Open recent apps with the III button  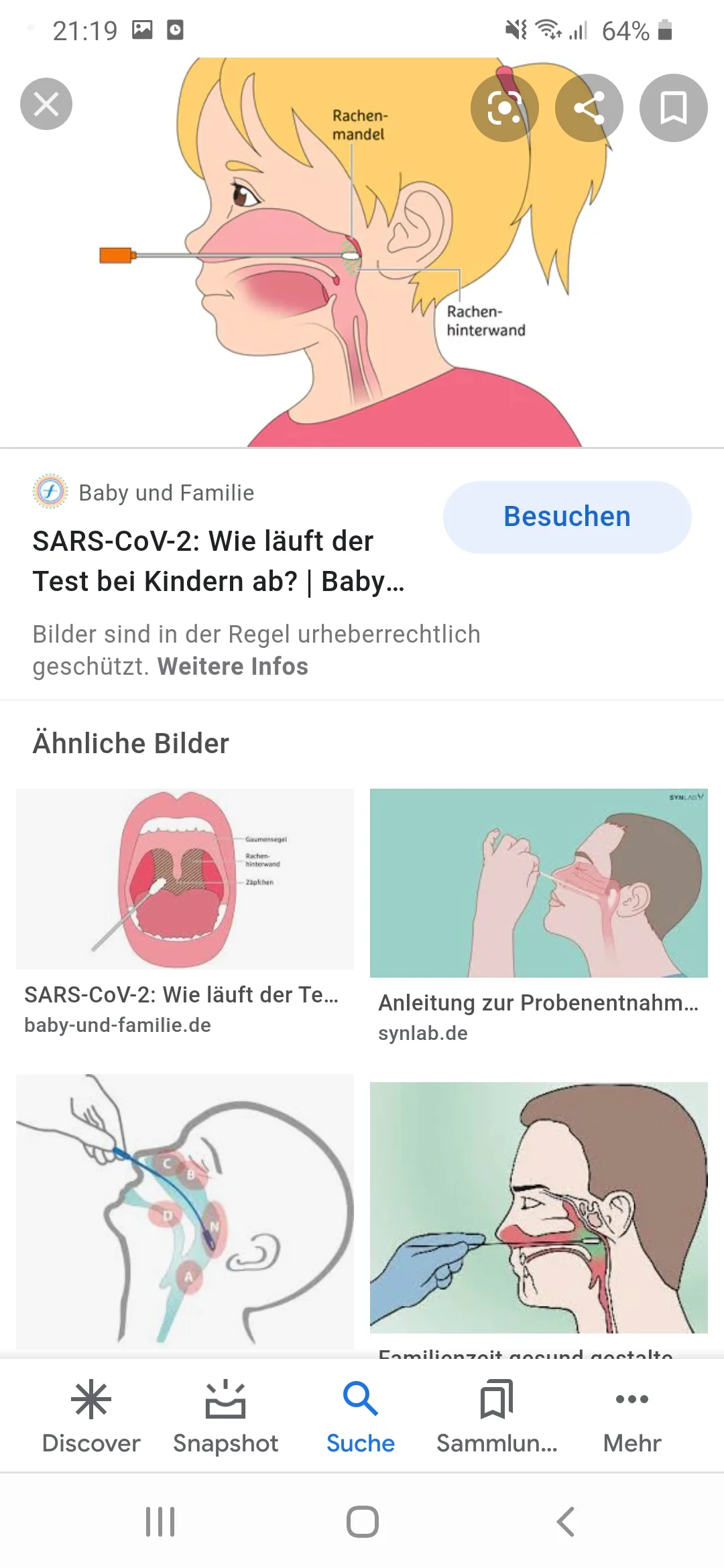point(160,1520)
